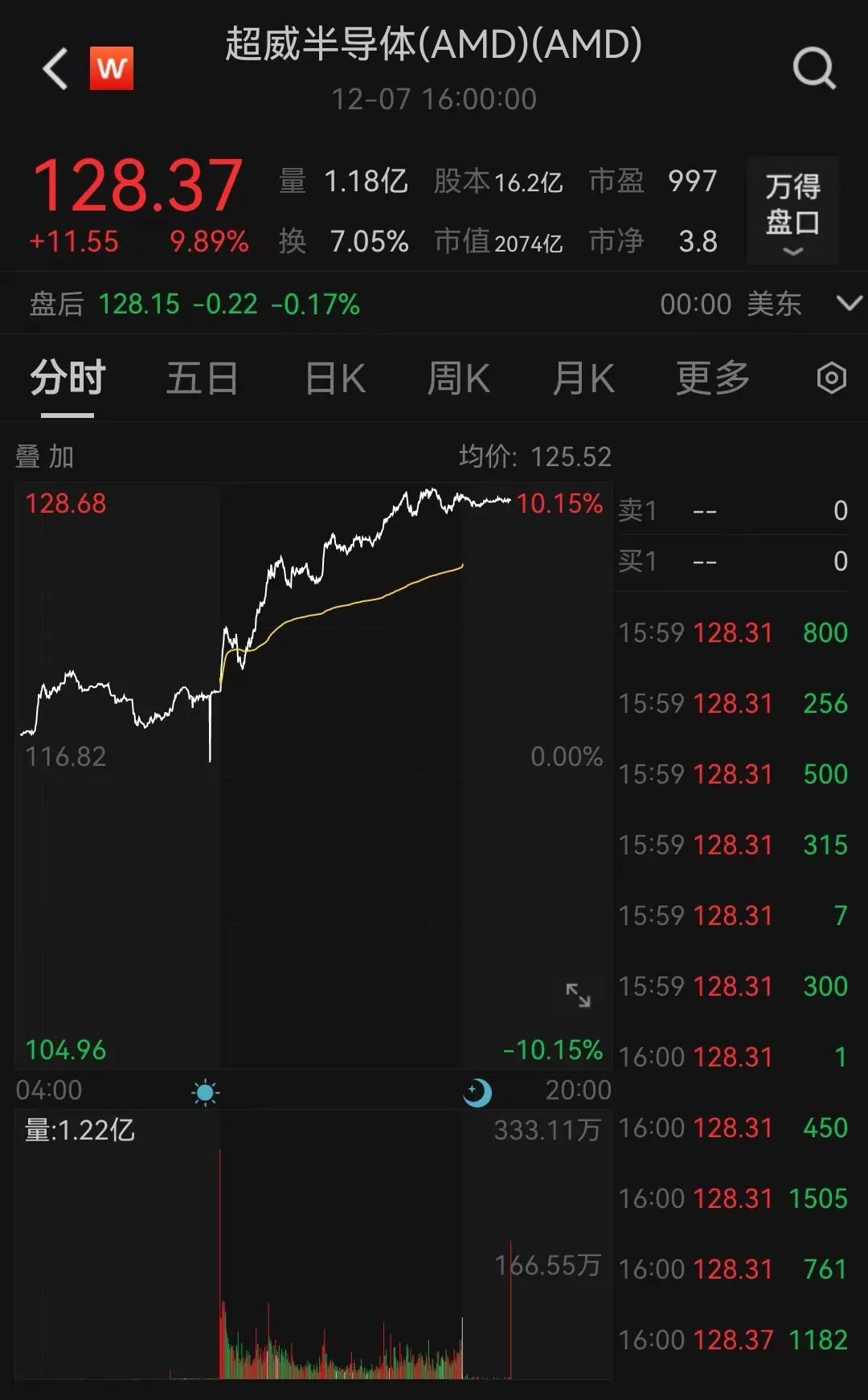Switch to the 周K tab
The height and width of the screenshot is (1400, 868).
(x=459, y=378)
